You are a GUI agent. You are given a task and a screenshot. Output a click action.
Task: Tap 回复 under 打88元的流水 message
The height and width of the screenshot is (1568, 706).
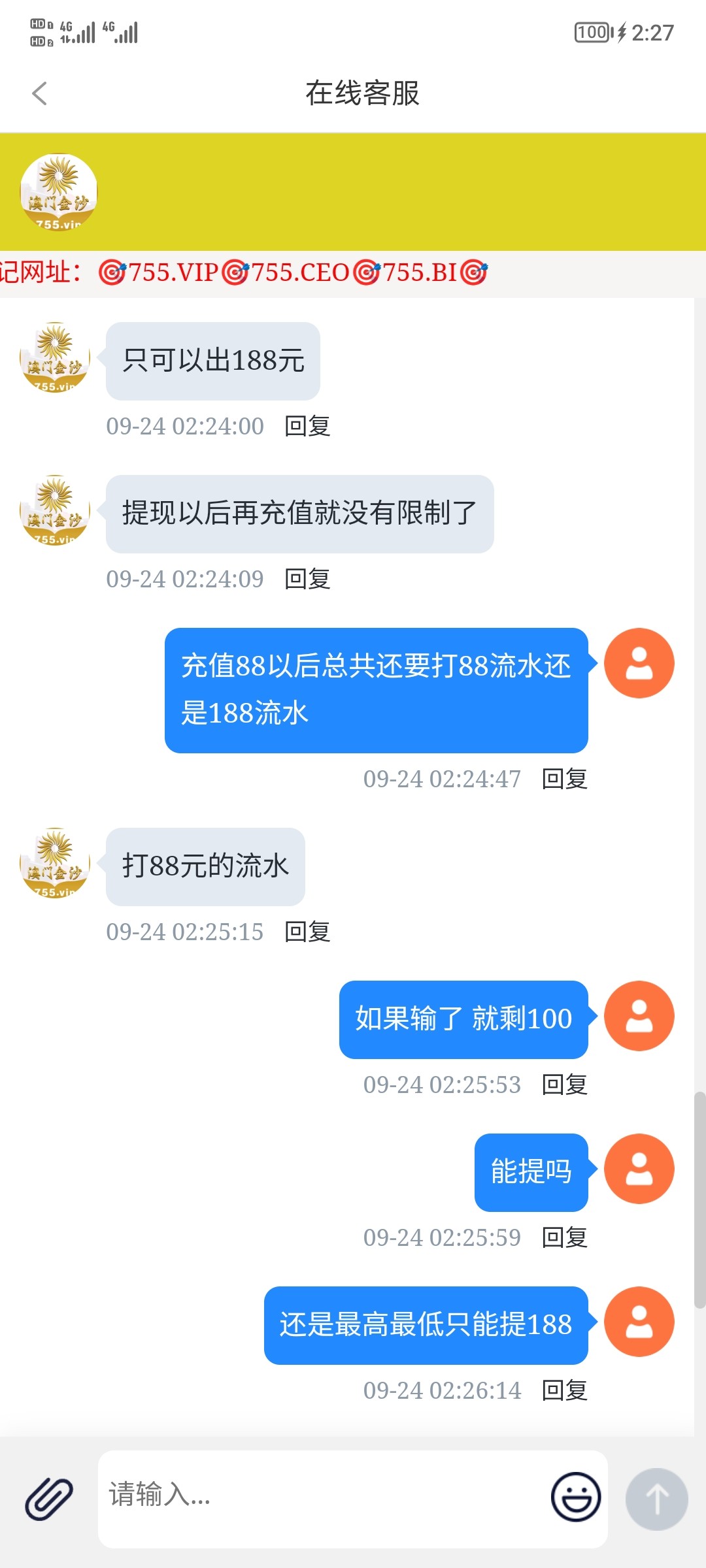(x=307, y=931)
